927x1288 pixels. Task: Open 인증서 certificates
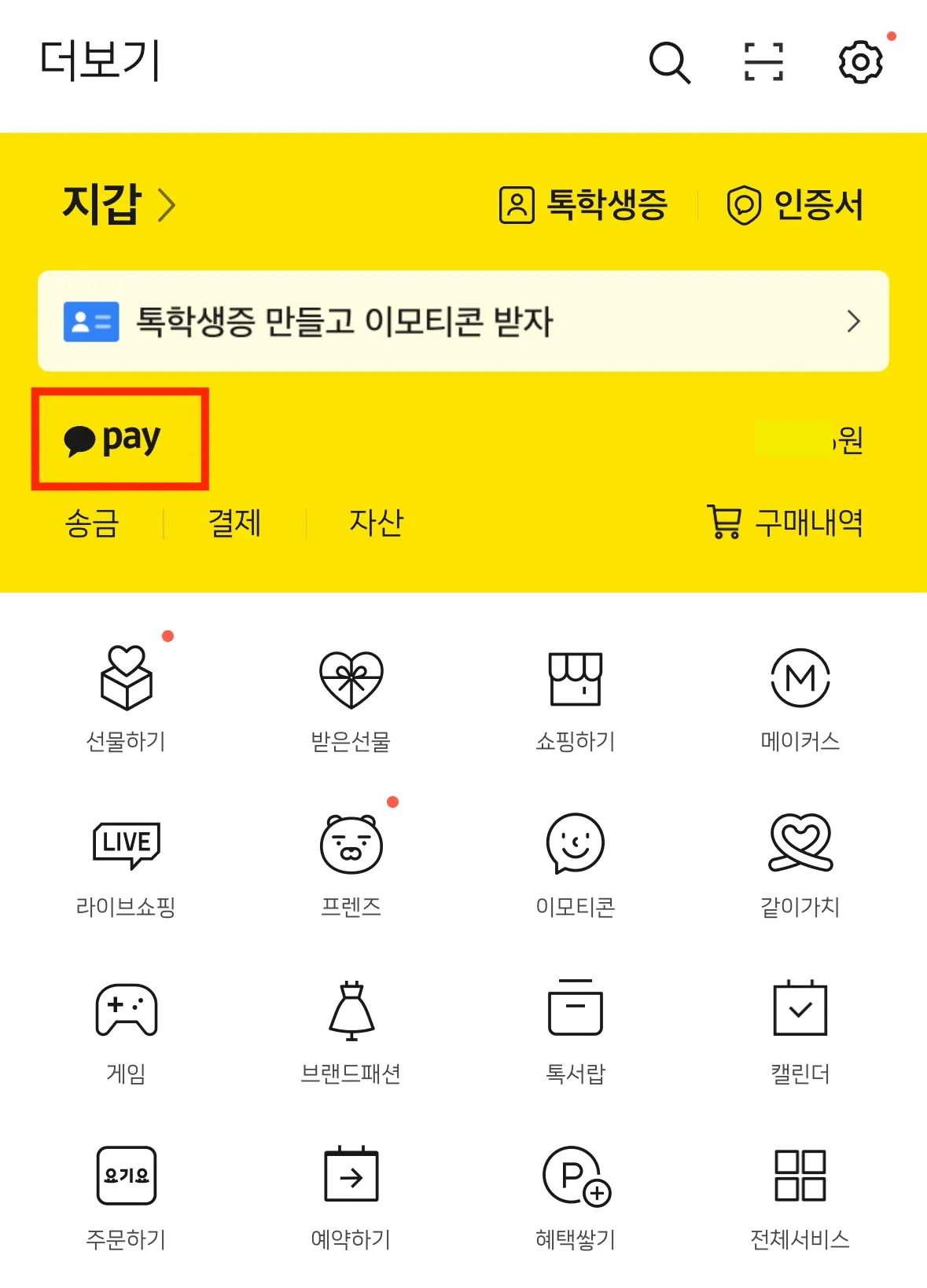coord(795,205)
